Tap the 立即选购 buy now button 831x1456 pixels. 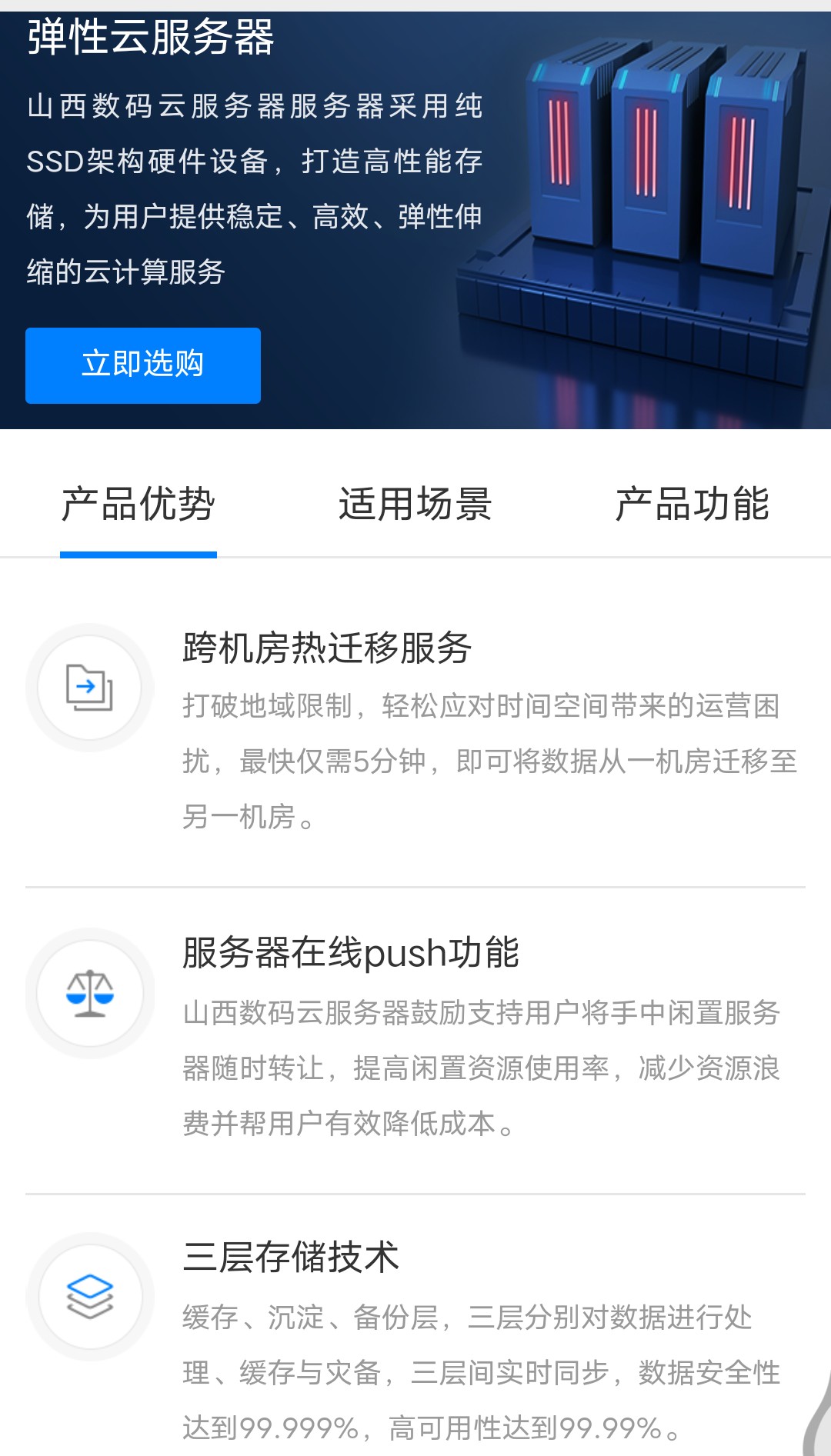tap(143, 365)
